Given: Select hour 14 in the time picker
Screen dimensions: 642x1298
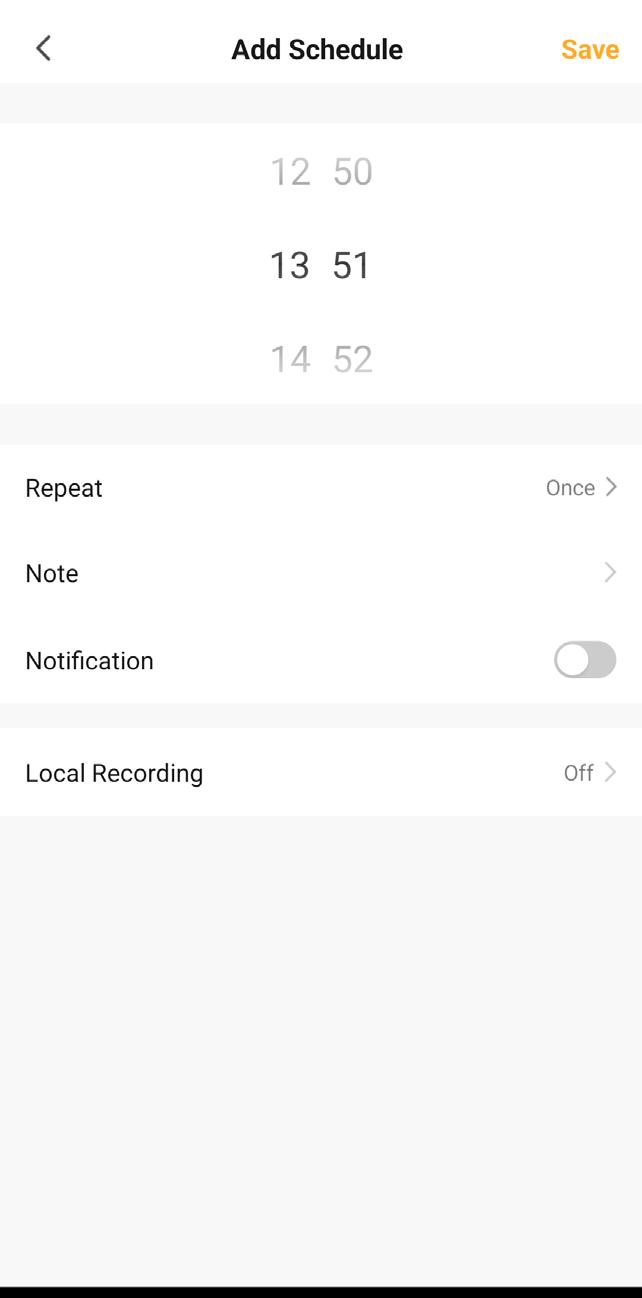Looking at the screenshot, I should (290, 359).
